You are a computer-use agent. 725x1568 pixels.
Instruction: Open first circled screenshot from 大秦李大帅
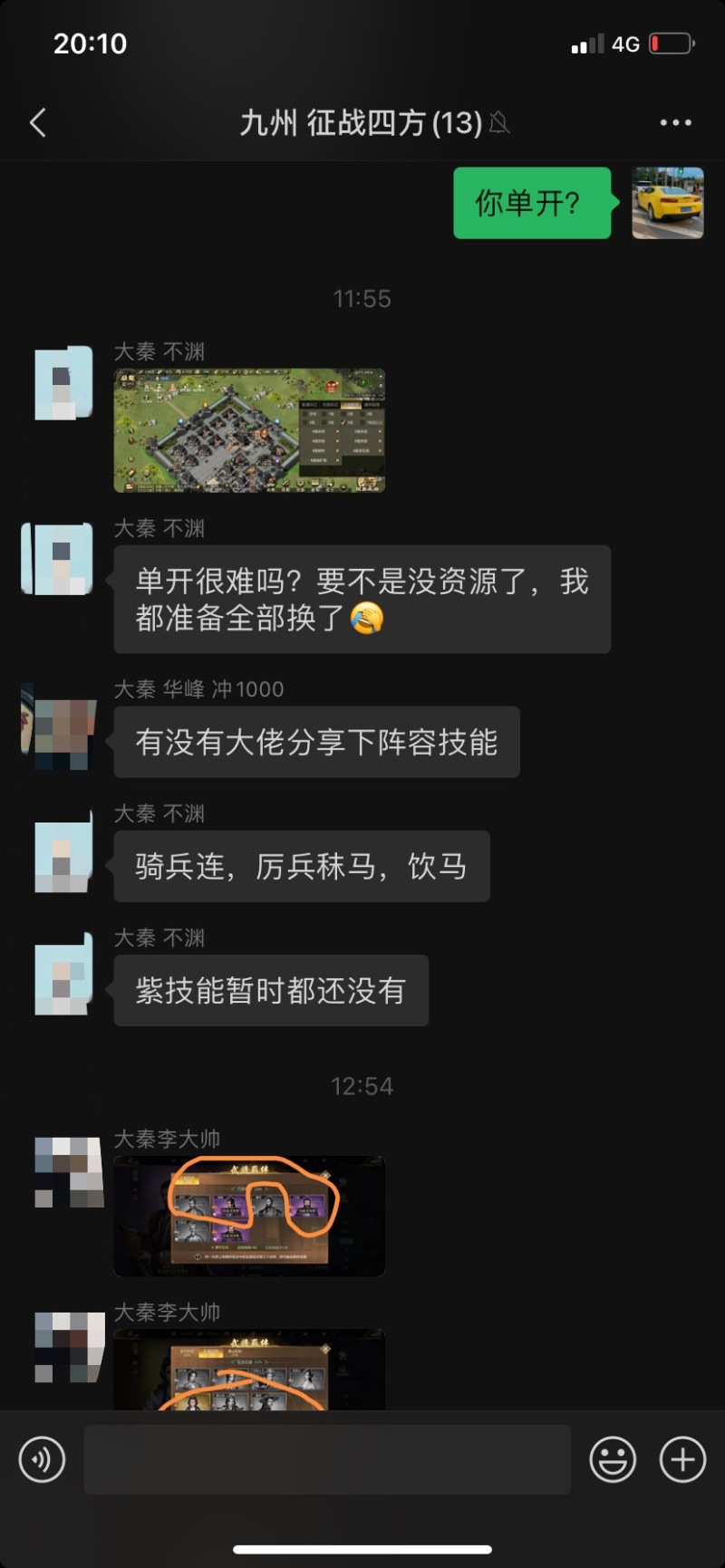click(249, 1216)
